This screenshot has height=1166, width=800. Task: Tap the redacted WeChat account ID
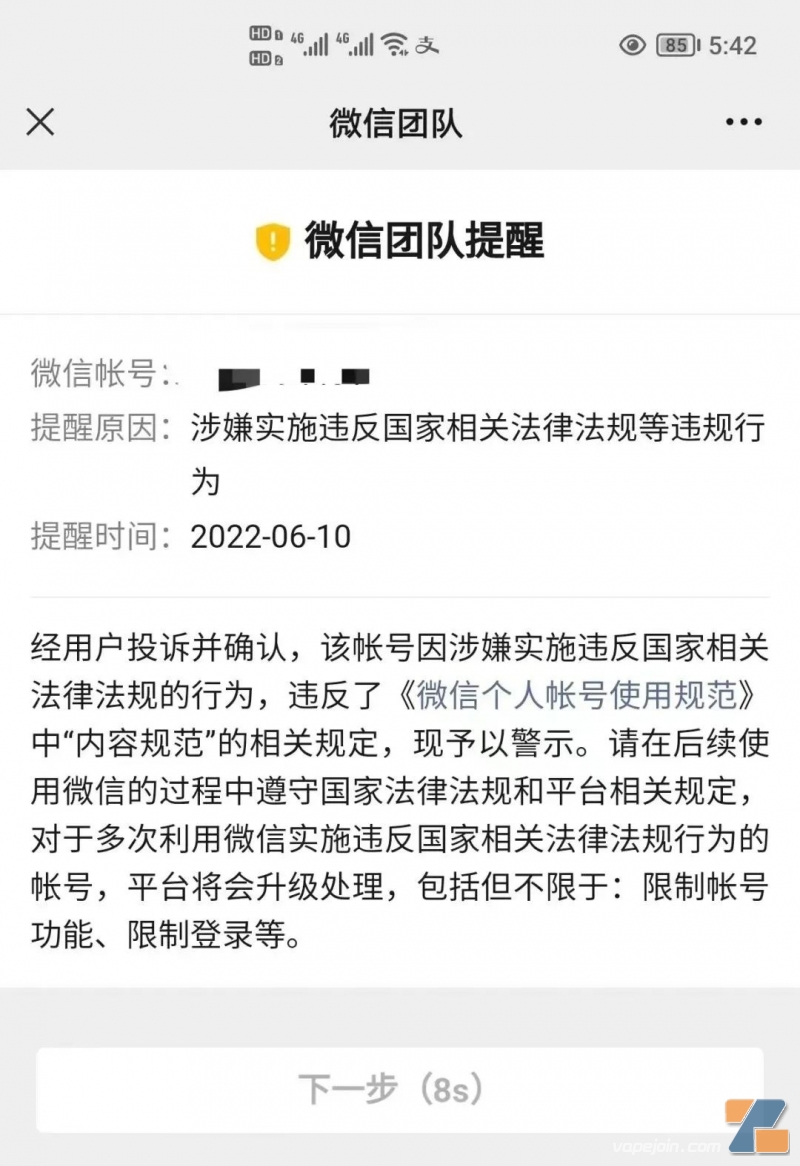click(x=290, y=375)
